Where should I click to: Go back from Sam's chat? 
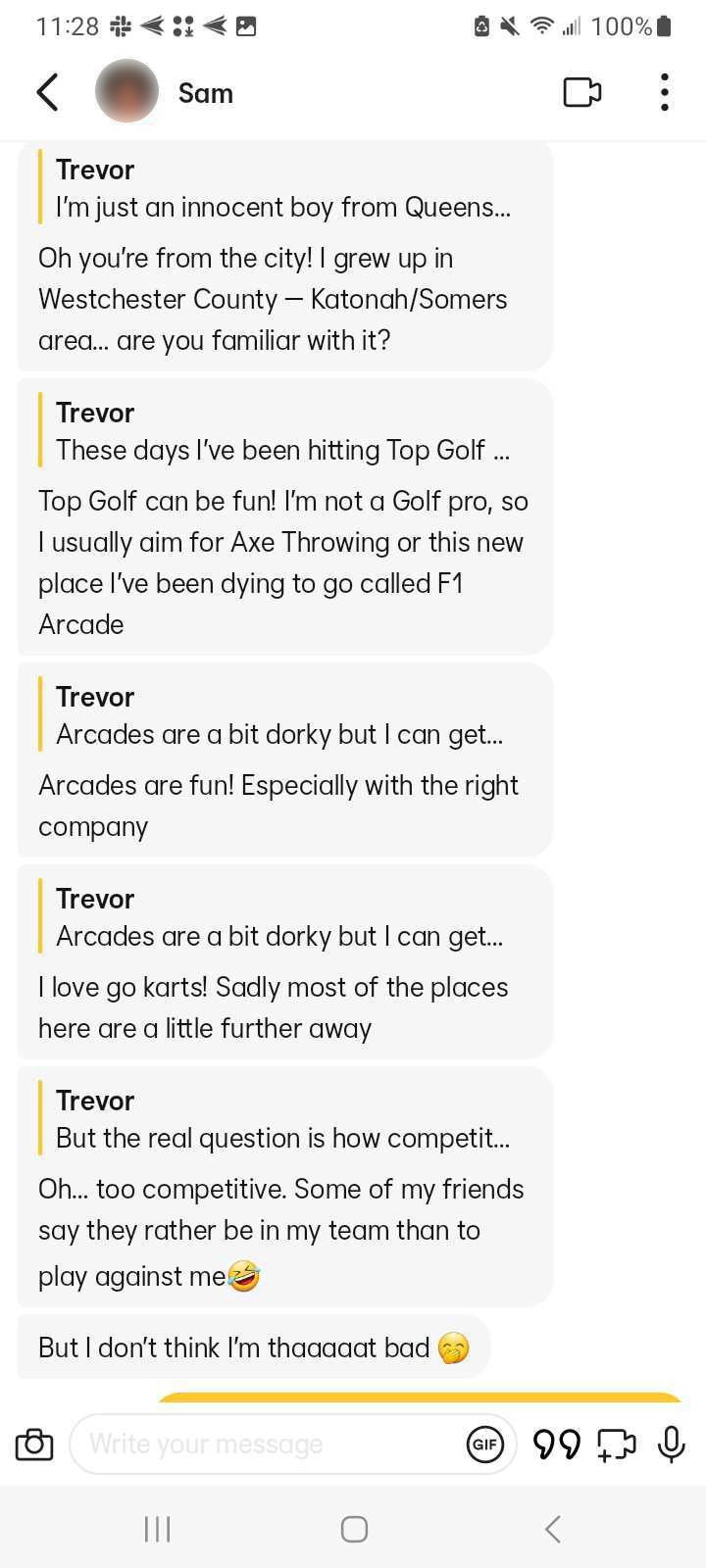(47, 92)
